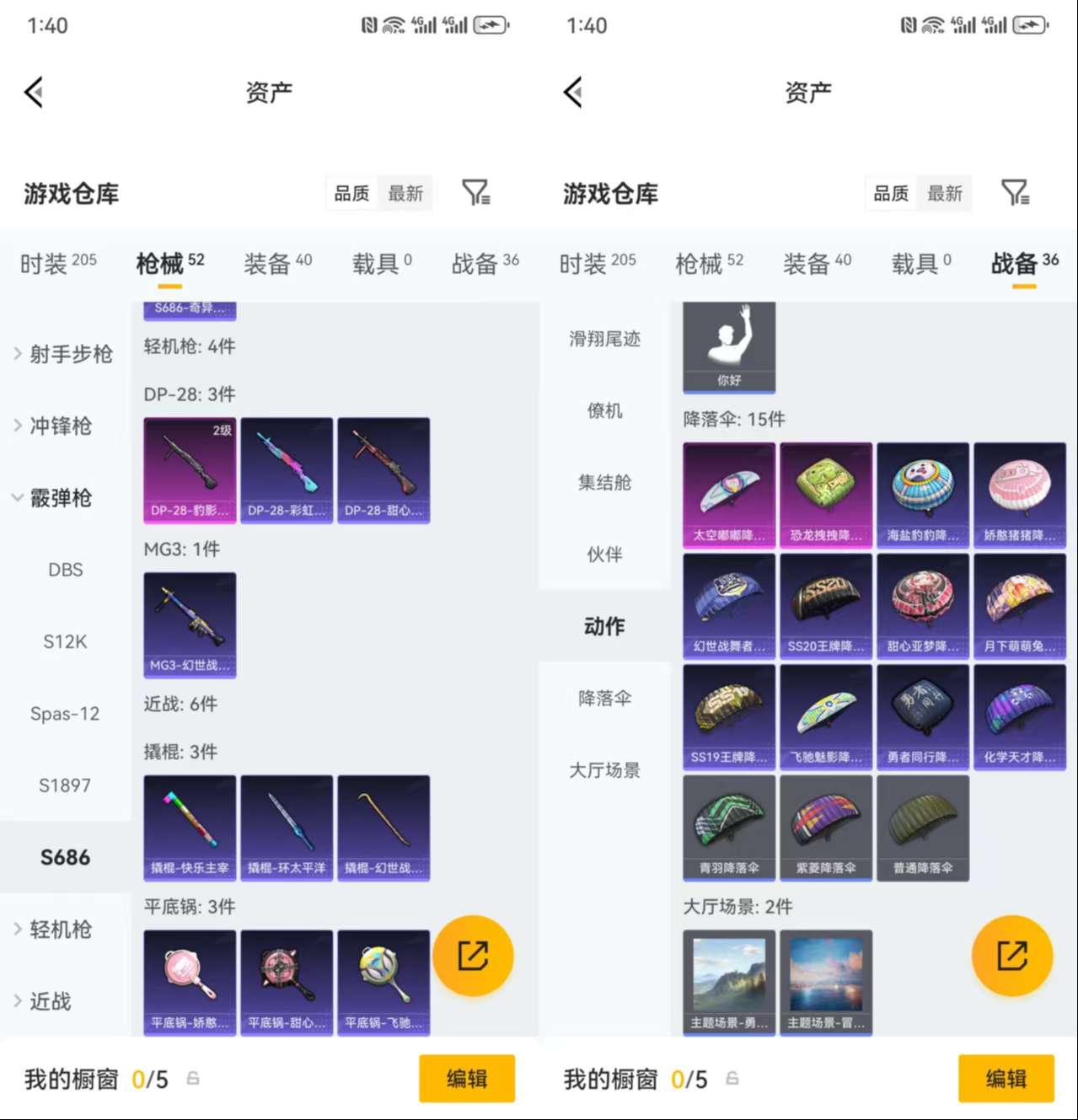Toggle 最新 sorting on the left screen
This screenshot has height=1120, width=1078.
coord(405,193)
